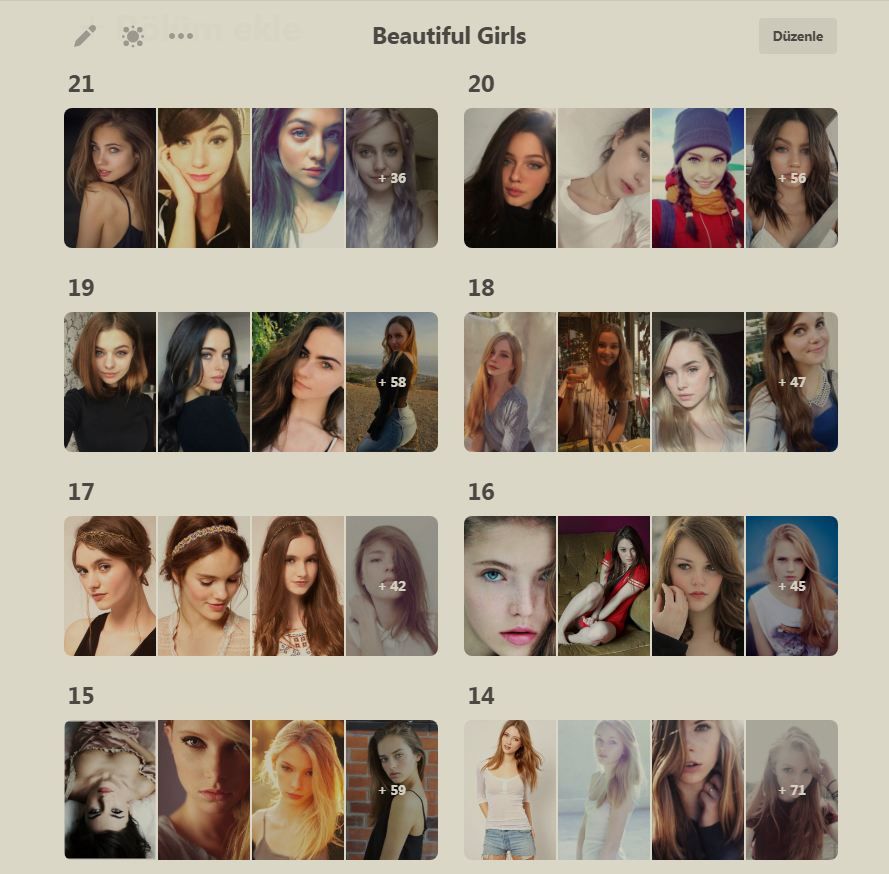Open the section numbered 19
Viewport: 889px width, 874px height.
[250, 382]
